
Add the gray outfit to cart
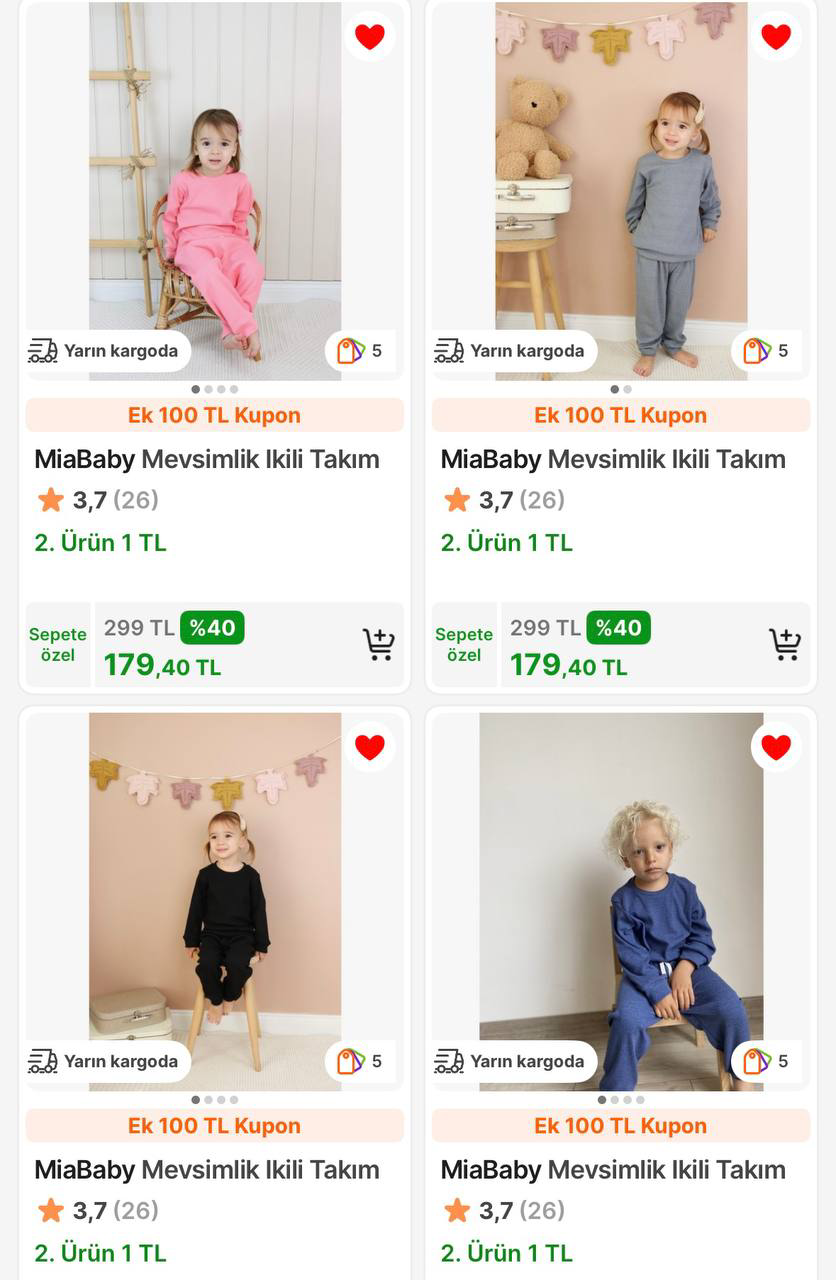click(x=784, y=644)
